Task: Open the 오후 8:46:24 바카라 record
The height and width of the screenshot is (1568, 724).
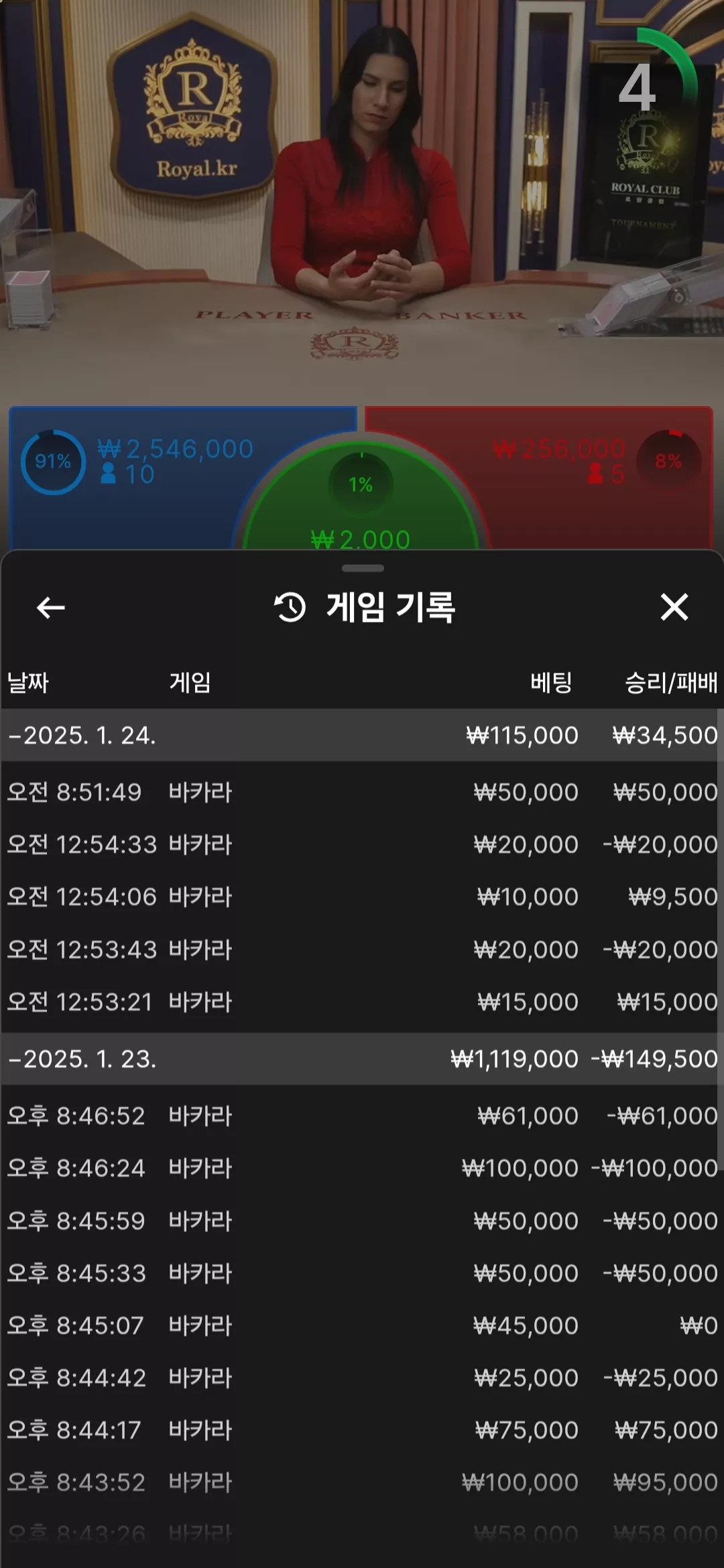Action: point(362,1168)
